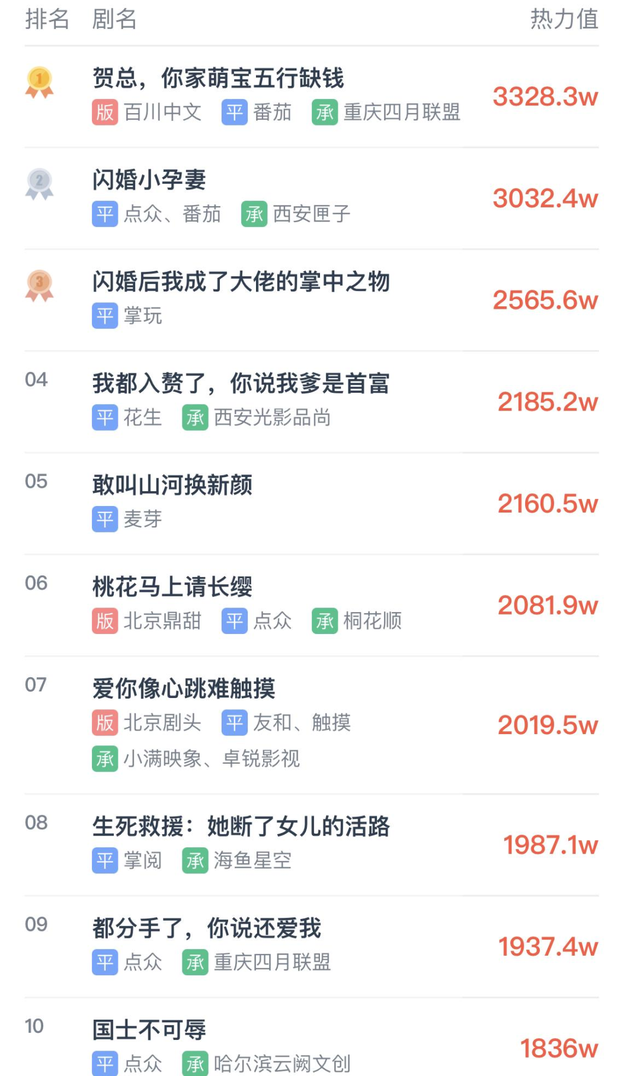Open the 敢叫山河换新颜 row

coord(172,486)
